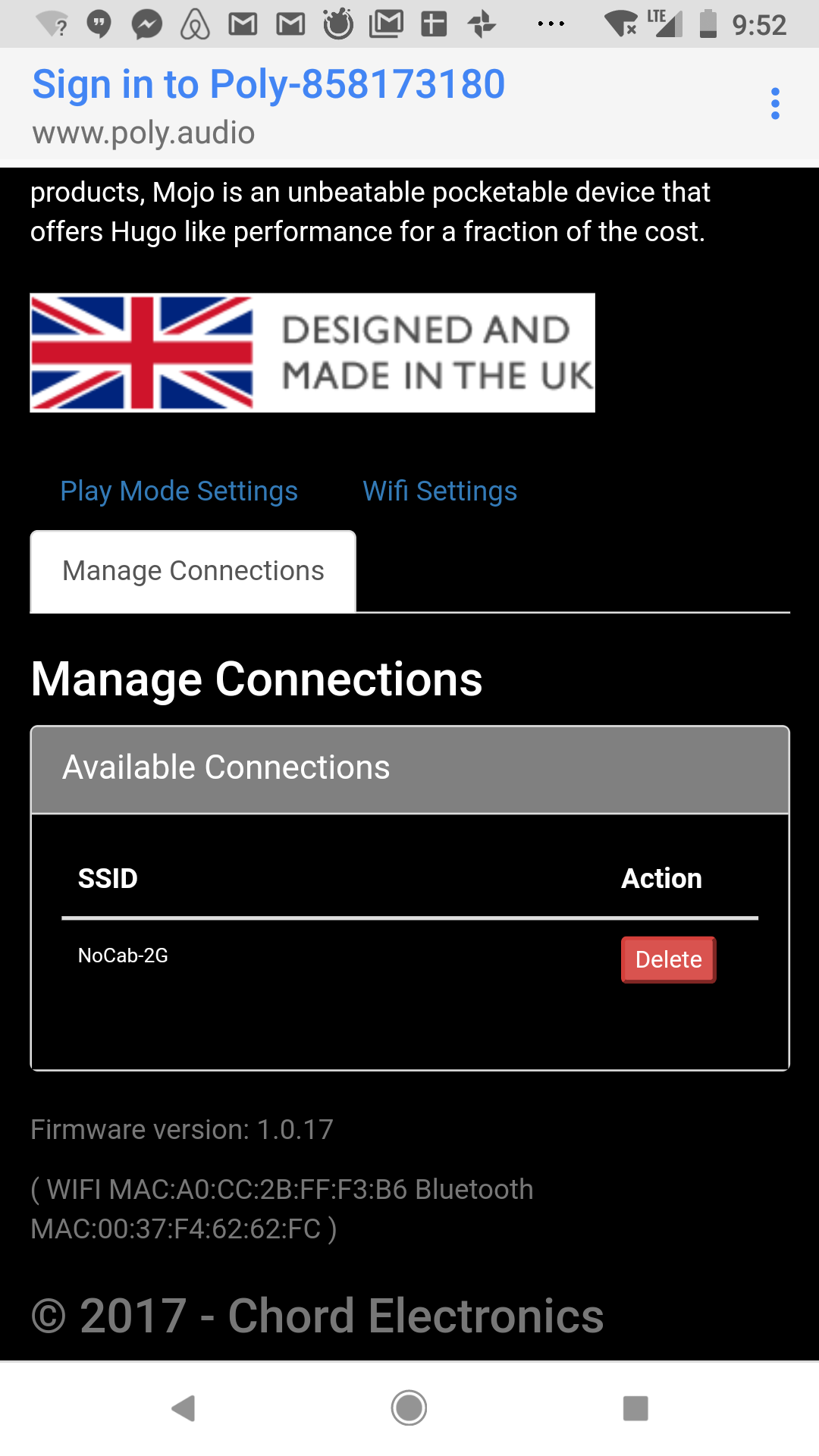The image size is (819, 1456).
Task: Switch to Play Mode Settings tab
Action: click(179, 491)
